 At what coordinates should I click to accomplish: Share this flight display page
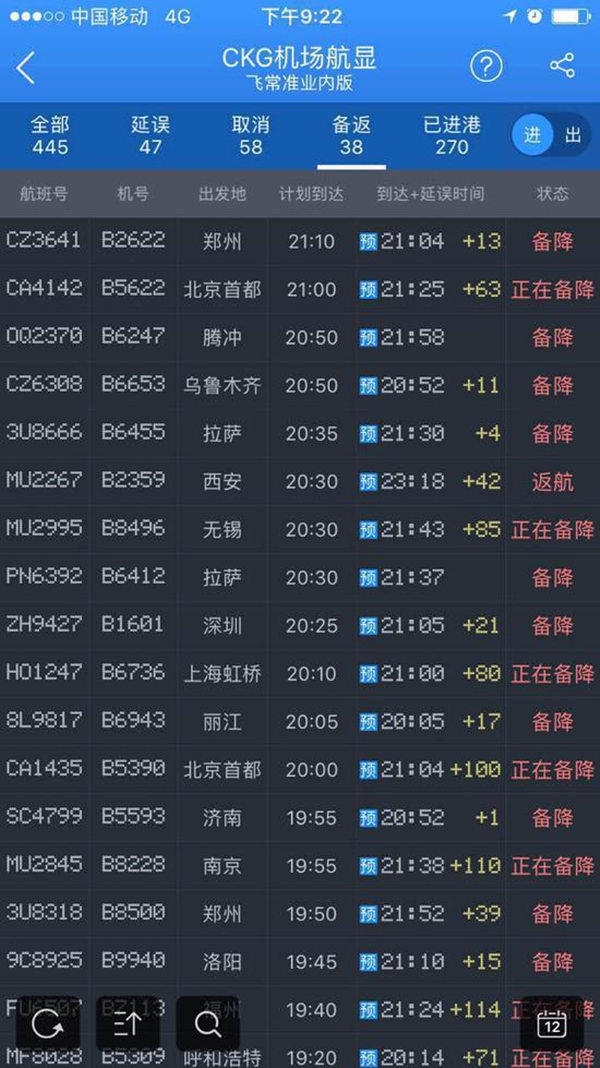562,67
